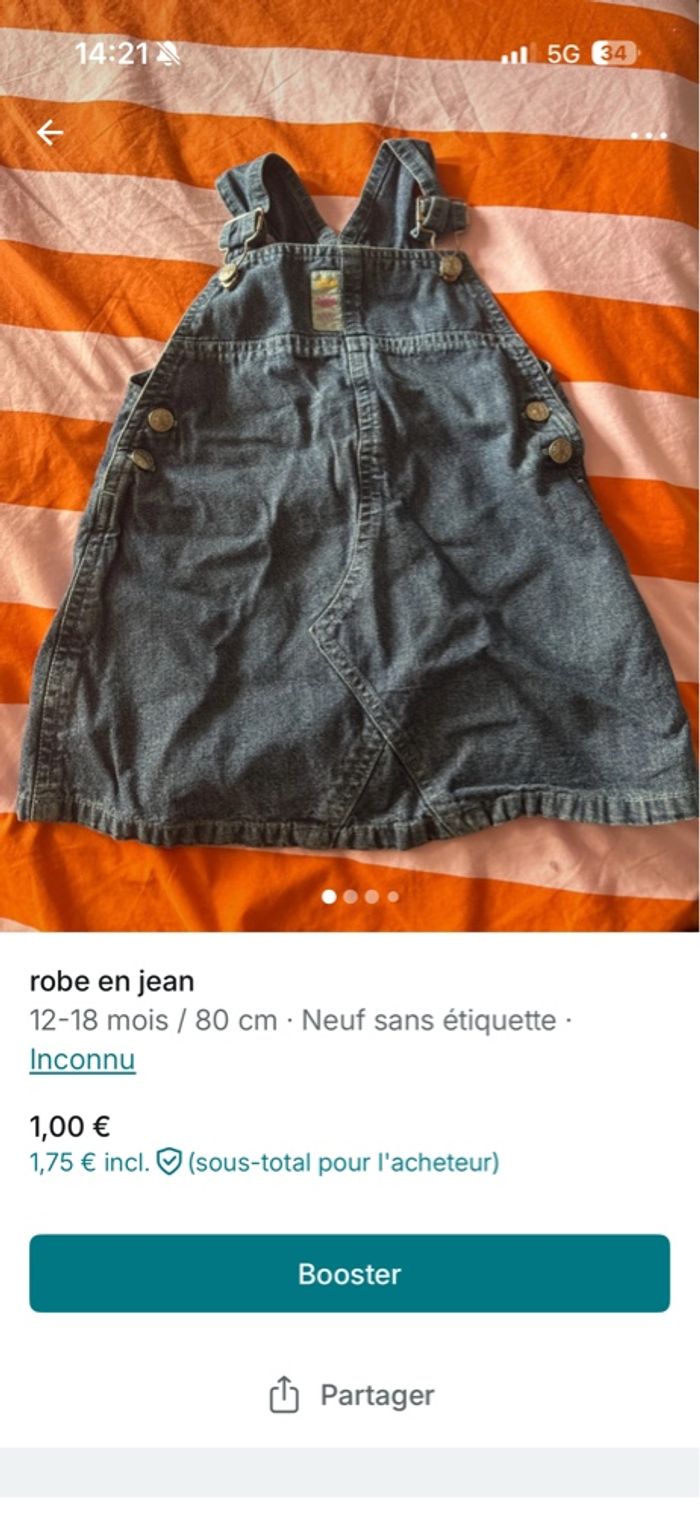Viewport: 700px width, 1515px height.
Task: Open the Inconnu brand link
Action: coord(82,1059)
